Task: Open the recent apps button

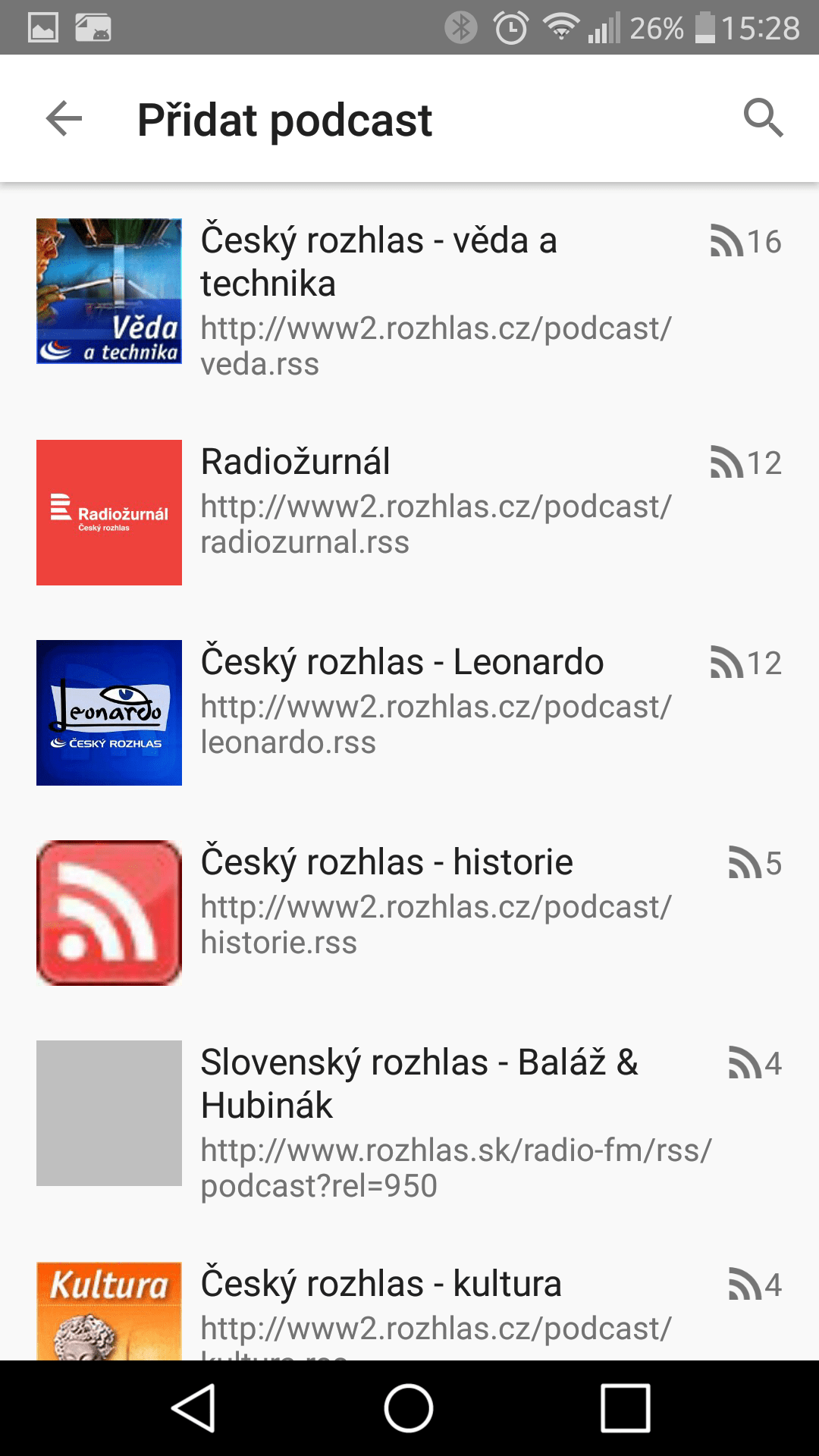Action: tap(626, 1408)
